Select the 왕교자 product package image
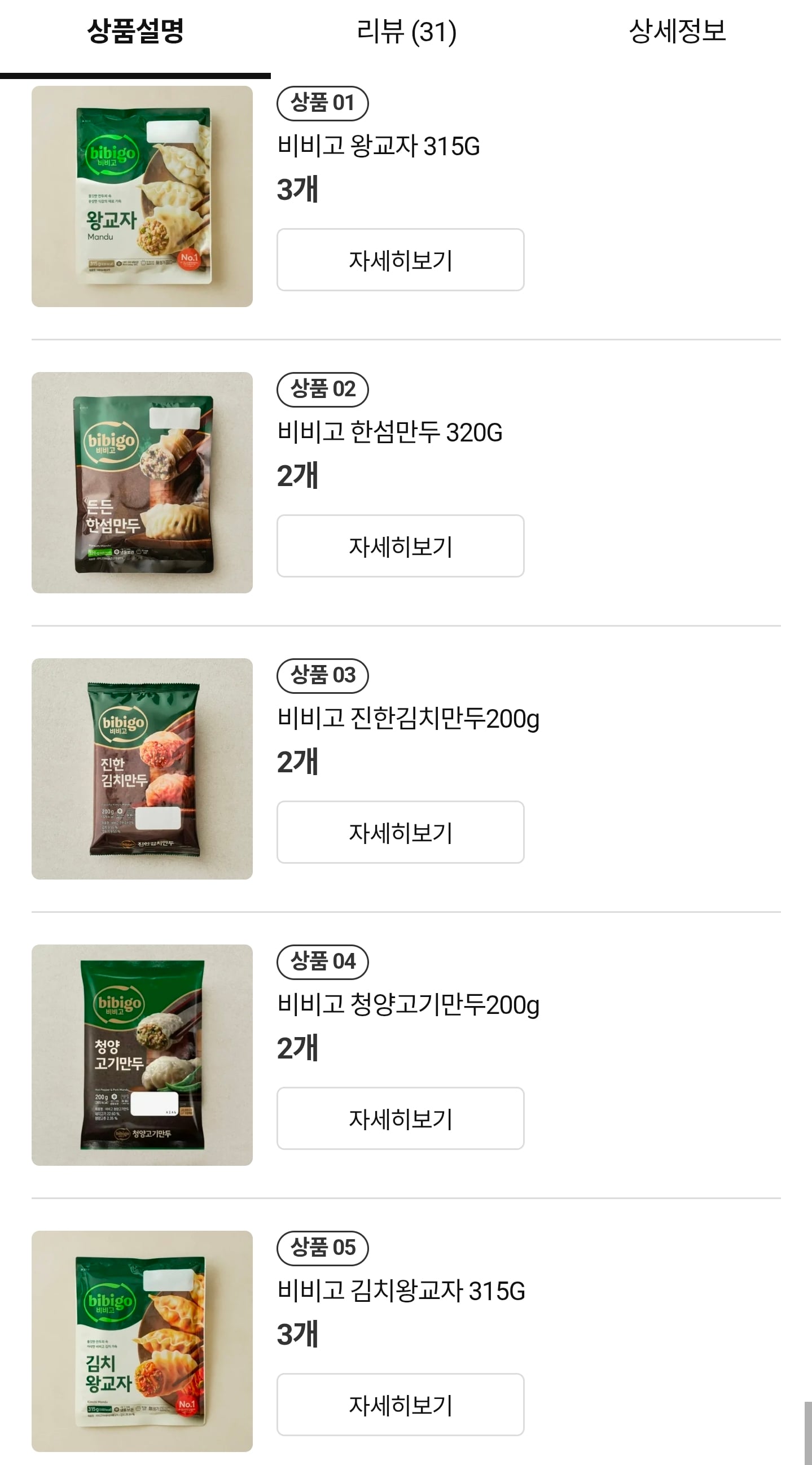Image resolution: width=812 pixels, height=1465 pixels. (x=142, y=197)
